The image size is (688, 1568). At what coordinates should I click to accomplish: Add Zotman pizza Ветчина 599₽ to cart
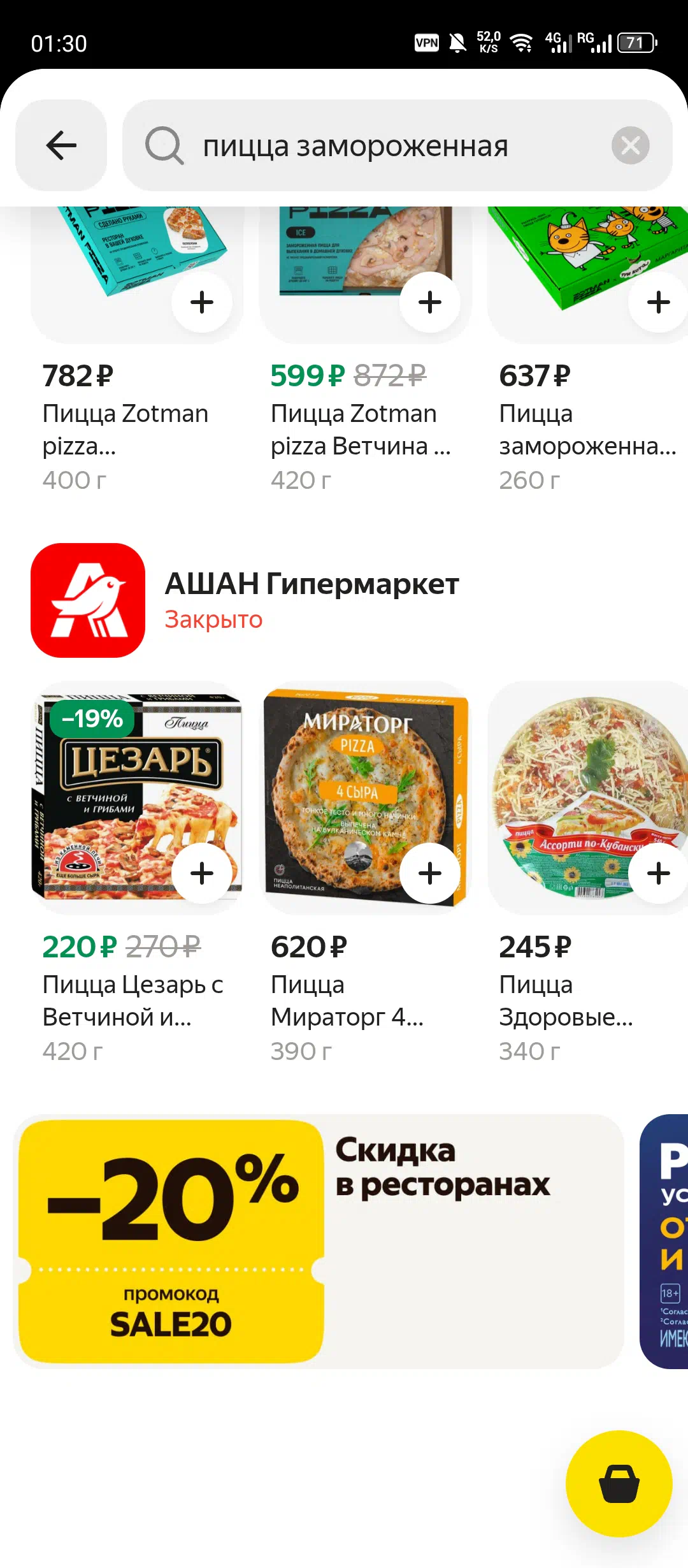430,302
